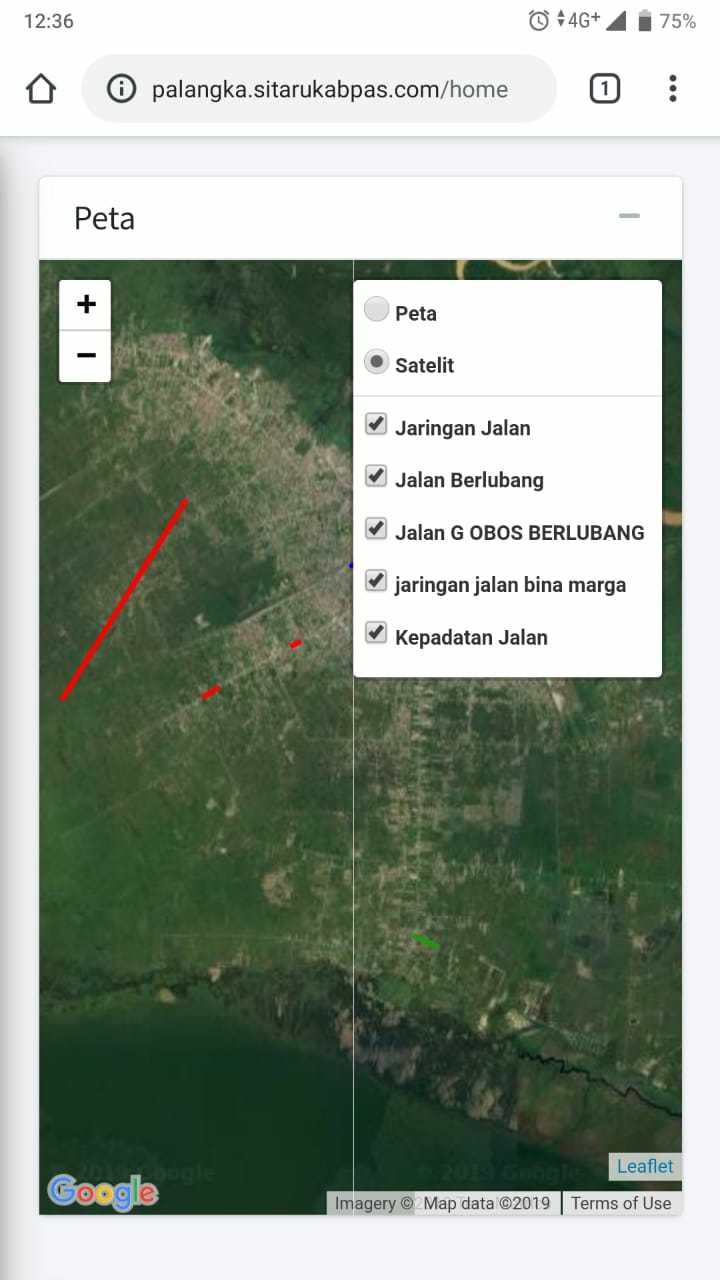Open the Terms of Use link
The width and height of the screenshot is (720, 1280).
[621, 1203]
